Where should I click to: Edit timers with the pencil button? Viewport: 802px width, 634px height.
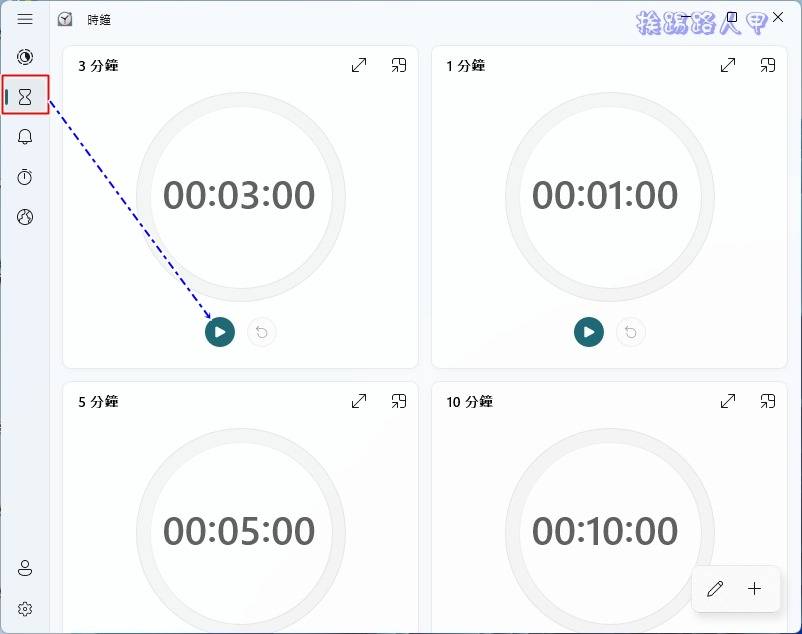[x=714, y=589]
